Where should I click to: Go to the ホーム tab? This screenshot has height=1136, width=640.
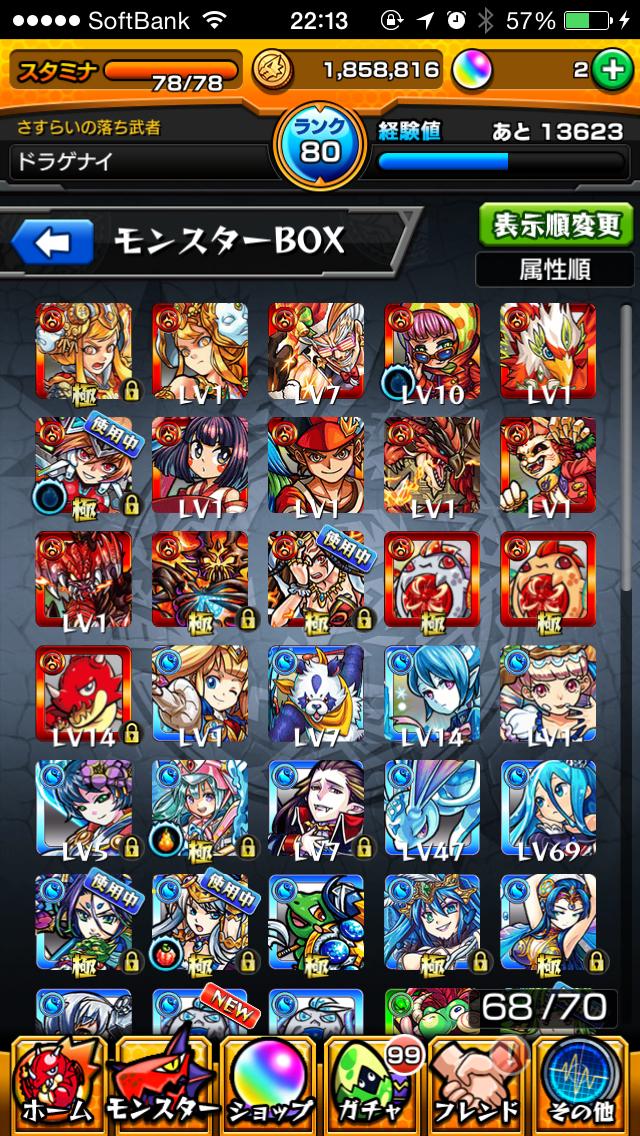[55, 1084]
